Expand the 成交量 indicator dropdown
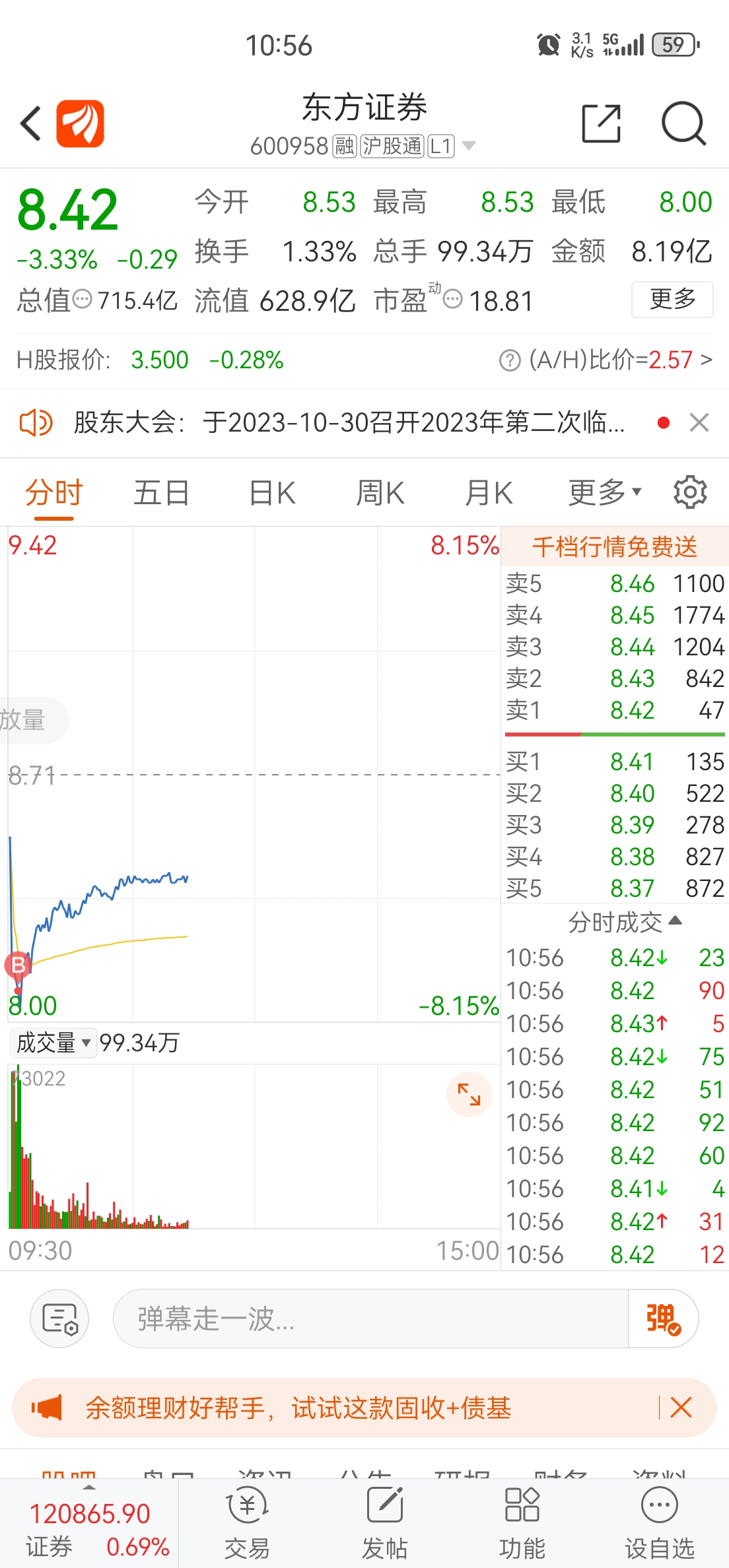This screenshot has height=1568, width=729. pyautogui.click(x=54, y=1043)
